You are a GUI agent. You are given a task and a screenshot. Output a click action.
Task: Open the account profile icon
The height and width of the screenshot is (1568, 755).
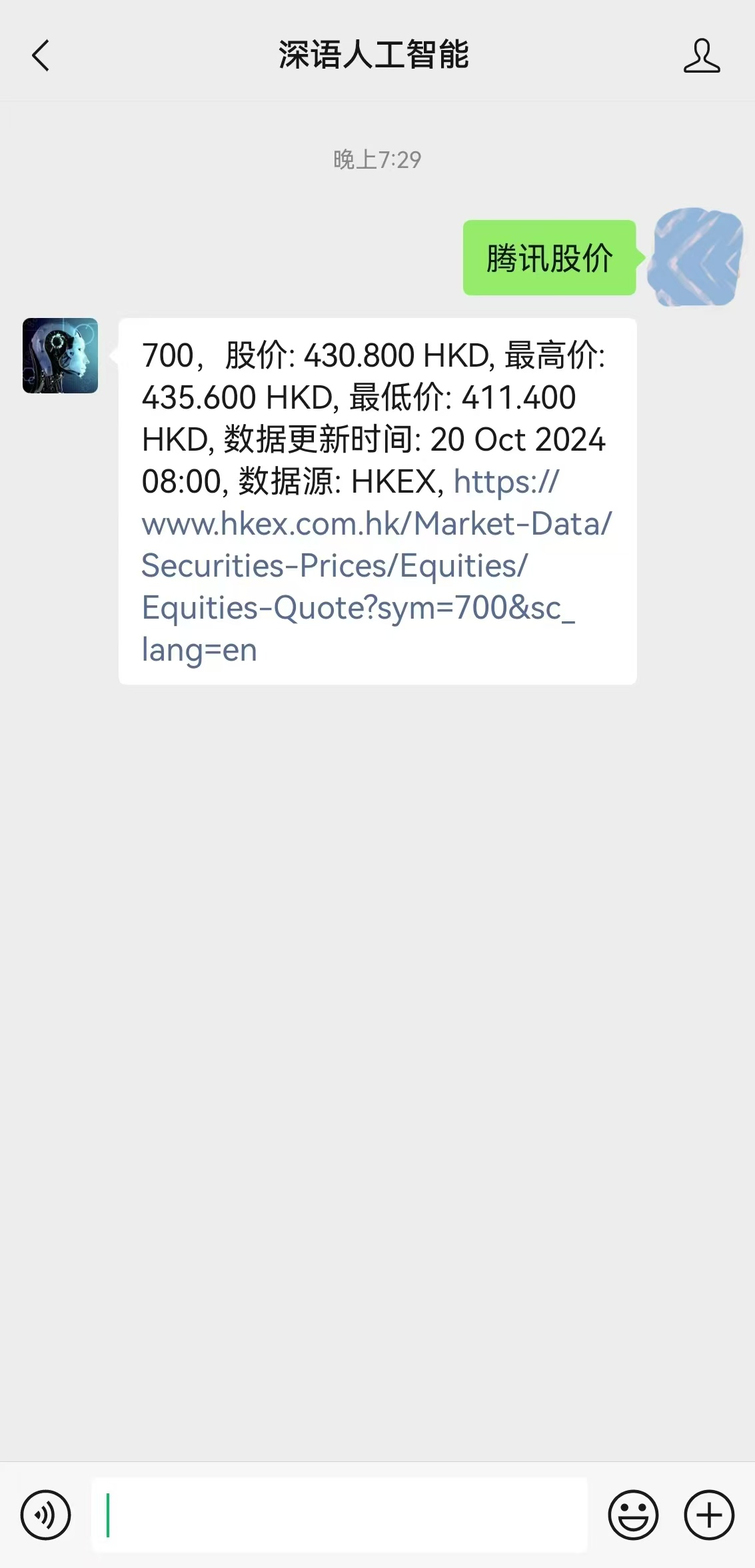pos(701,55)
